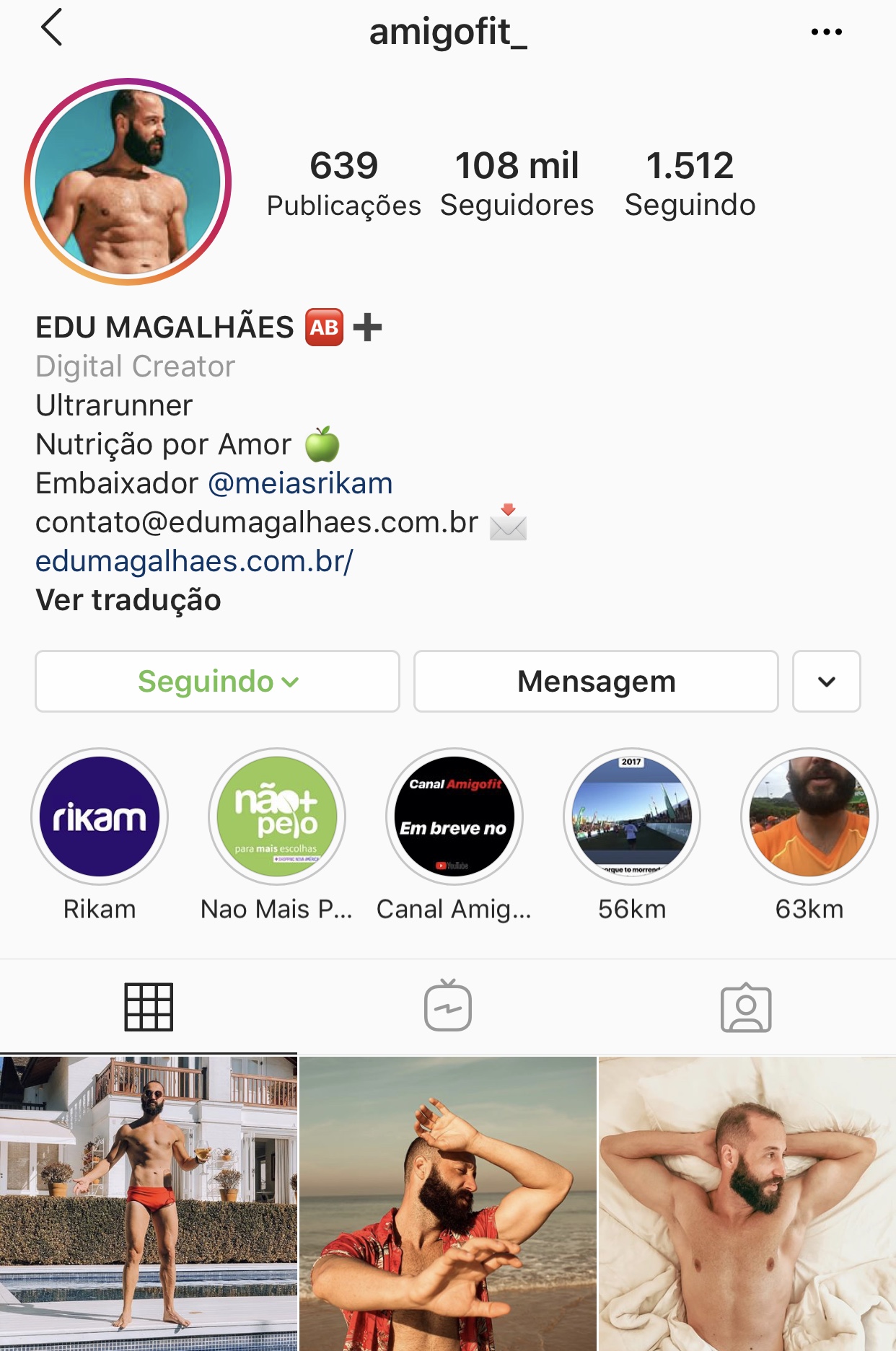Open the Rikam story highlight
Screen dimensions: 896x1351
[100, 817]
